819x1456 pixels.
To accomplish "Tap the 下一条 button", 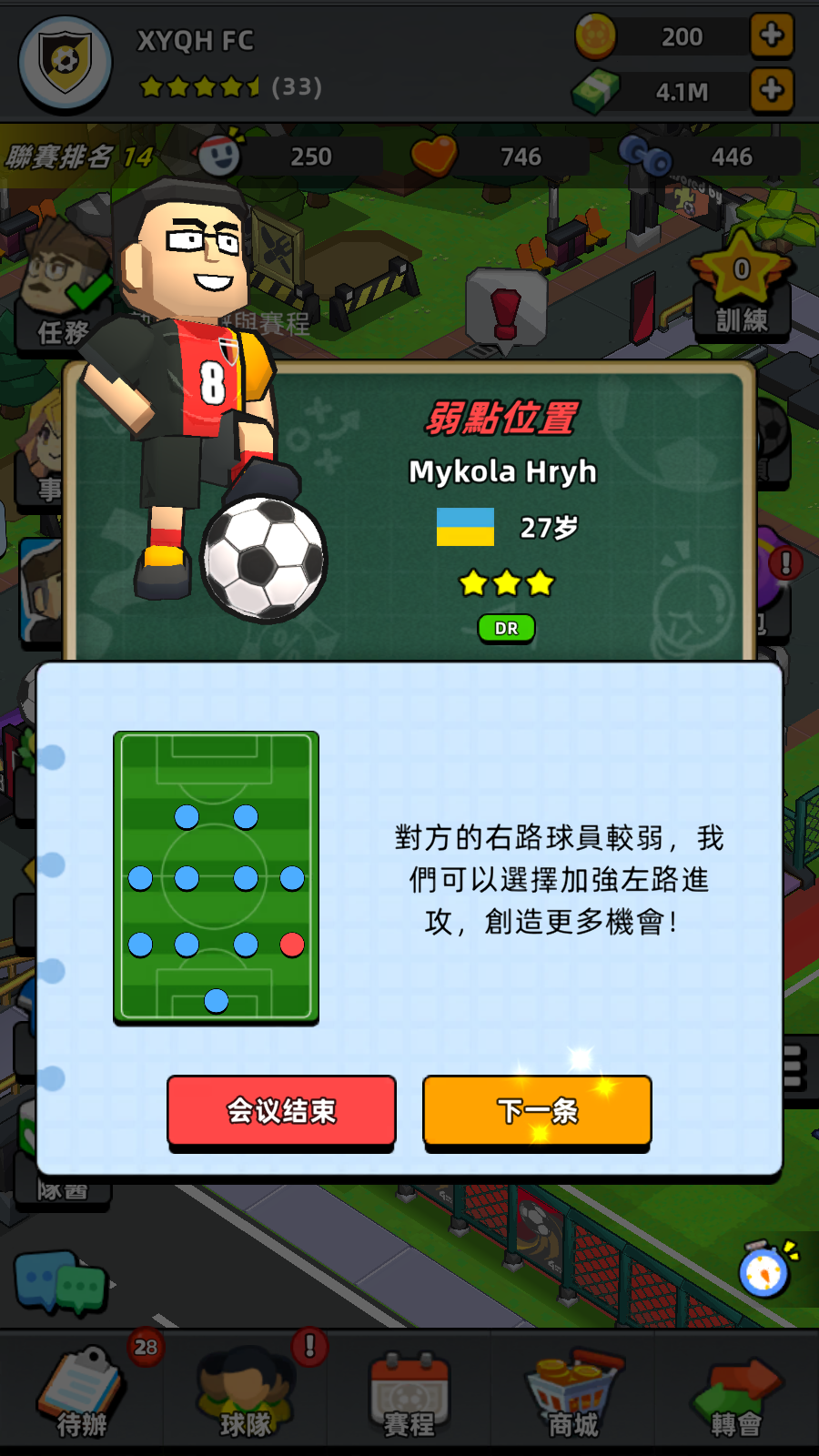I will tap(537, 1110).
